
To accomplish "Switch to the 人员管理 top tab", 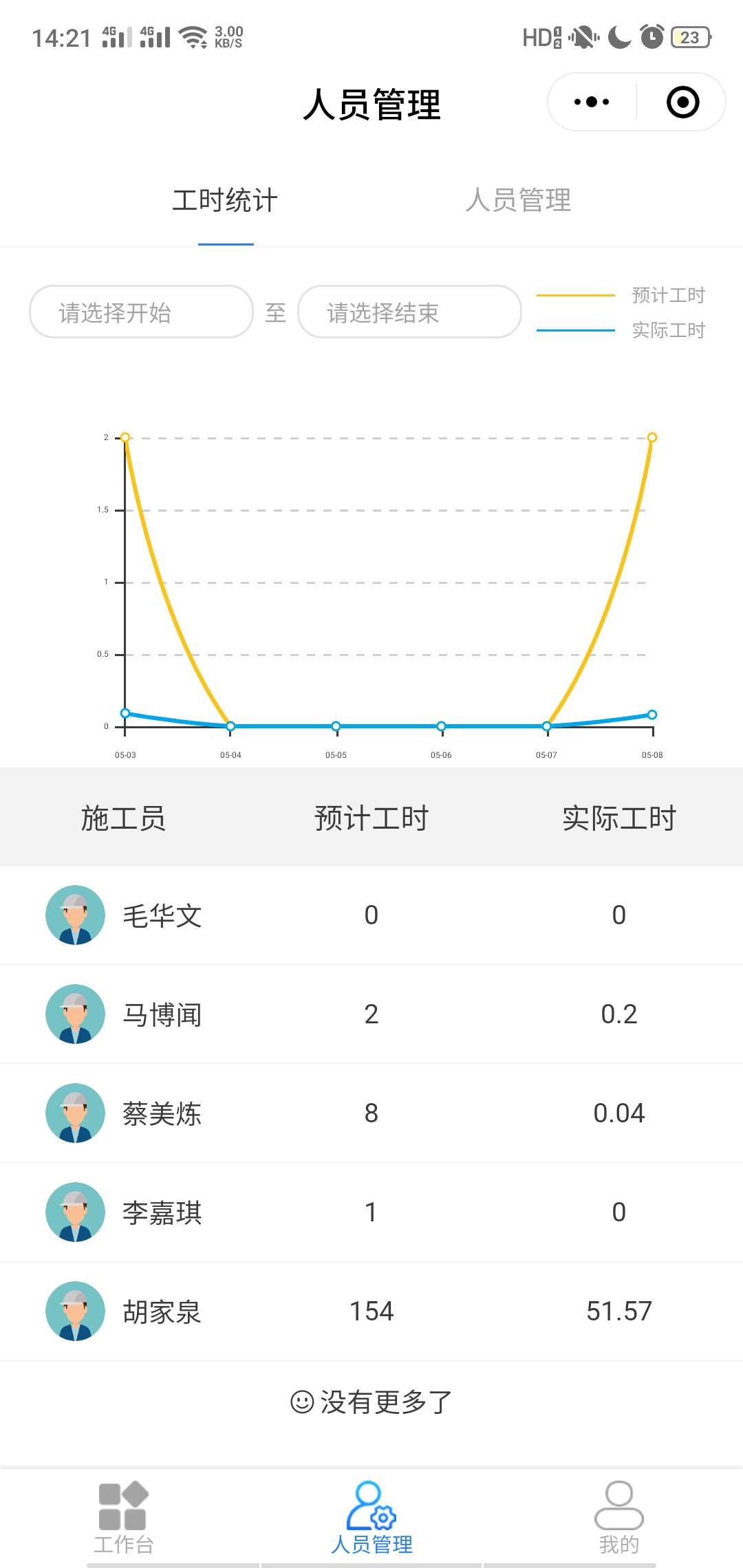I will (518, 201).
